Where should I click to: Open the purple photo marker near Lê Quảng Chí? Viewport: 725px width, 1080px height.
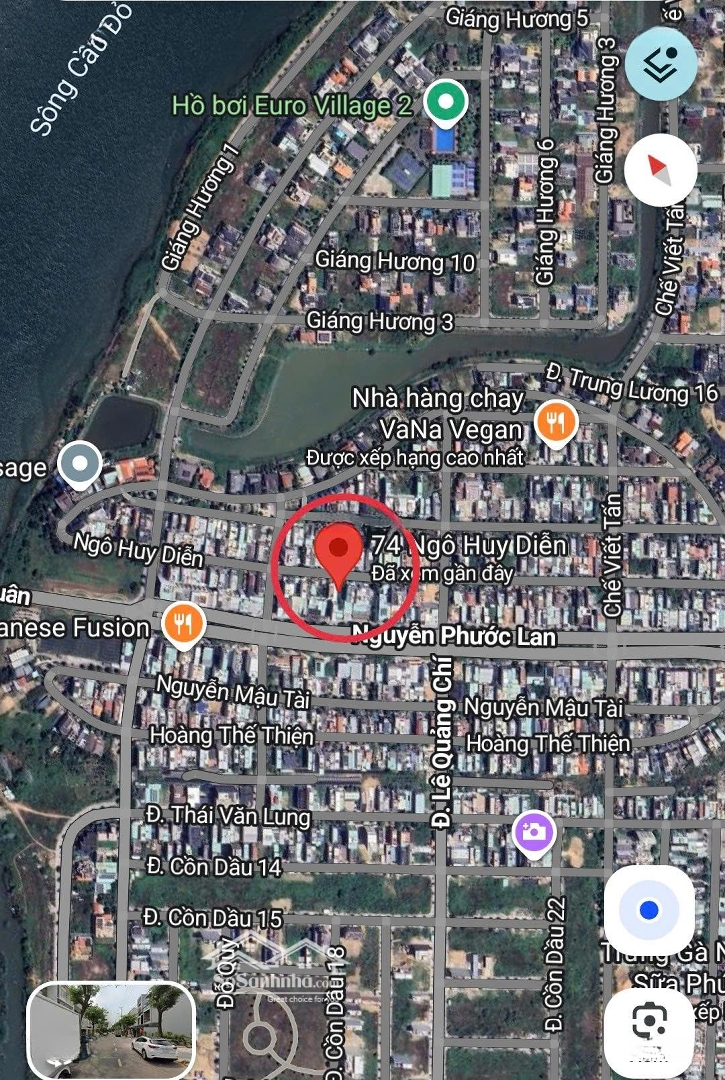(x=534, y=831)
